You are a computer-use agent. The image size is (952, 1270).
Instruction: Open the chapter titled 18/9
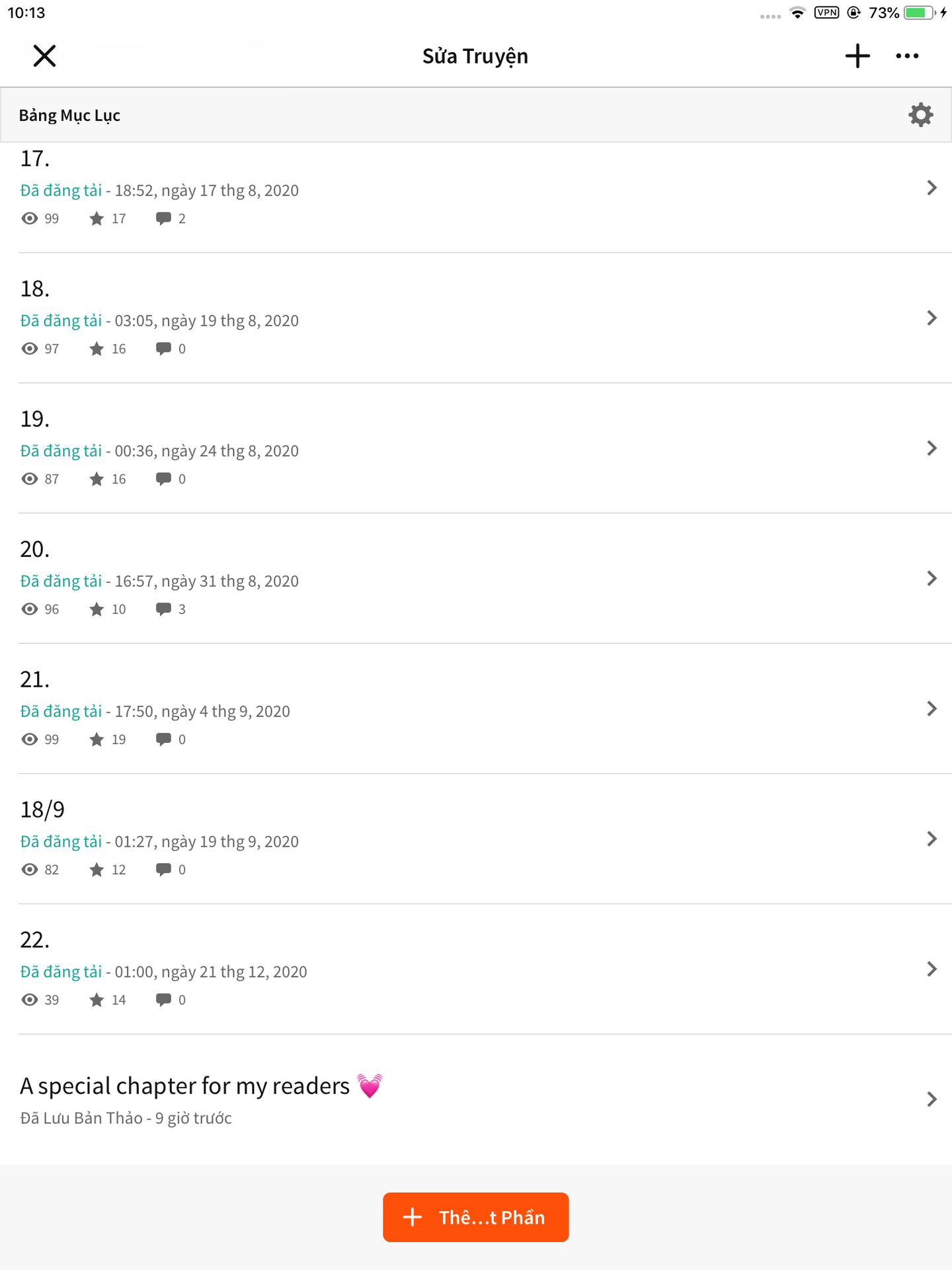[476, 839]
